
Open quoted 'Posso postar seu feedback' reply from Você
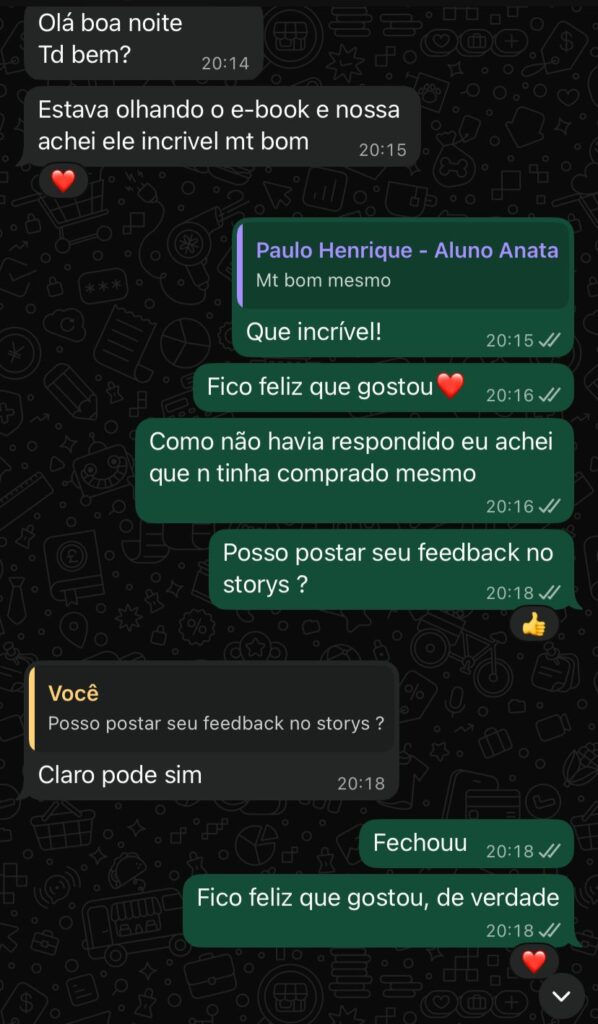coord(212,709)
